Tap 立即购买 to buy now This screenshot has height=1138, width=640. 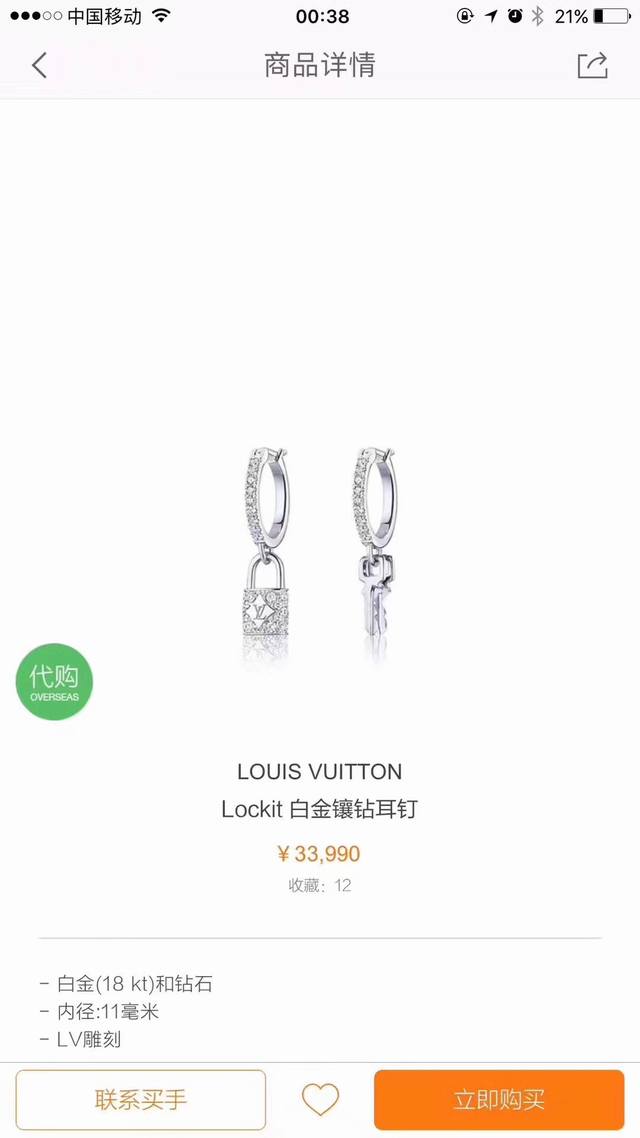(499, 1100)
